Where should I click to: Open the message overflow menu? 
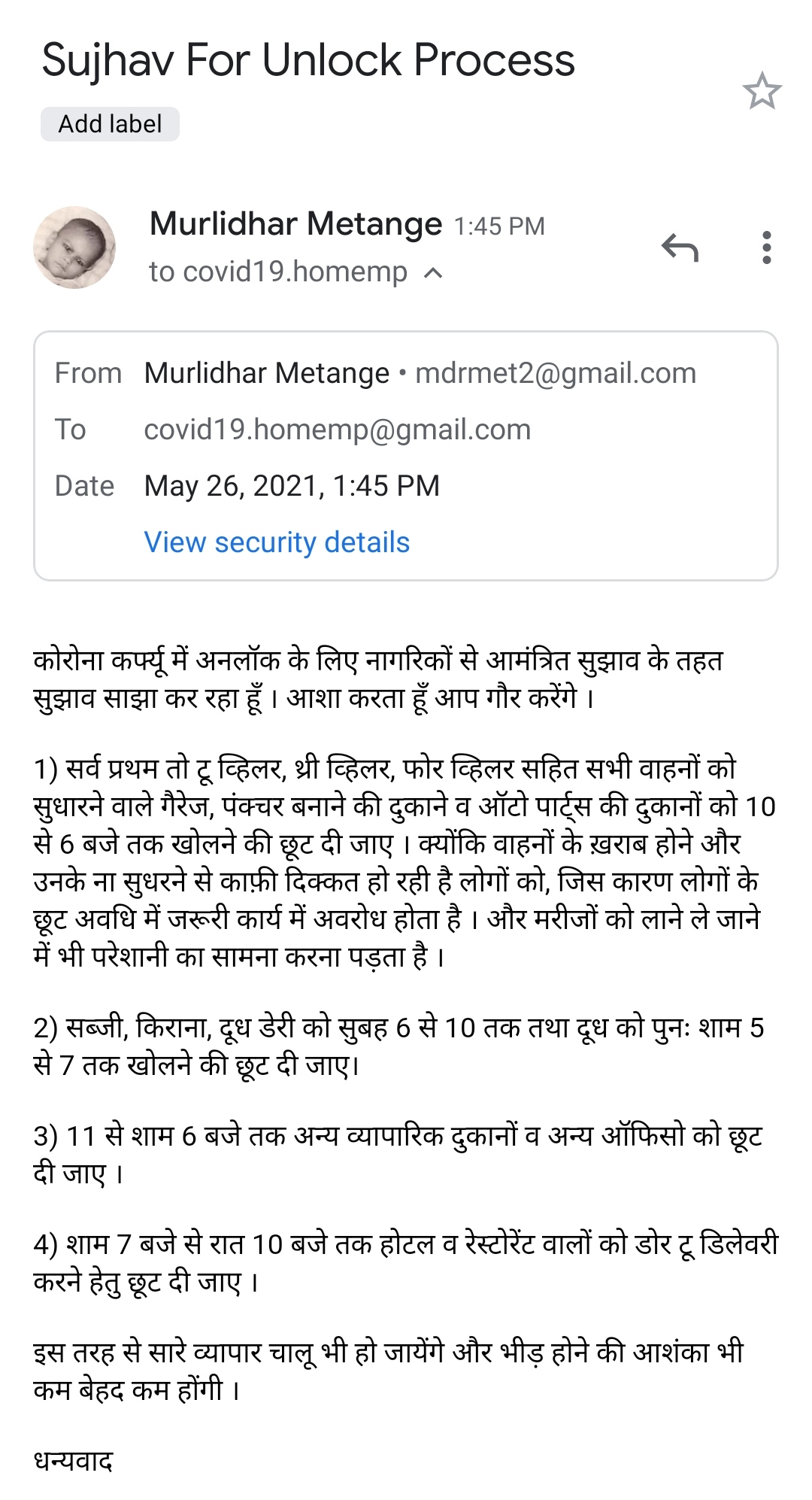[x=766, y=247]
